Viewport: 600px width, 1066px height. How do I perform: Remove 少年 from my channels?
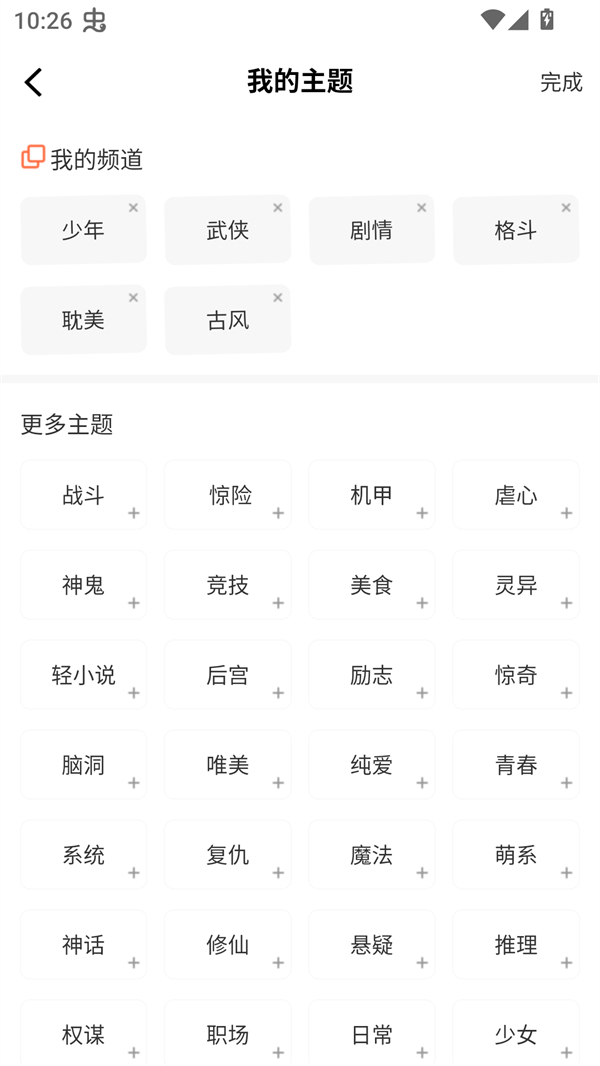click(133, 208)
